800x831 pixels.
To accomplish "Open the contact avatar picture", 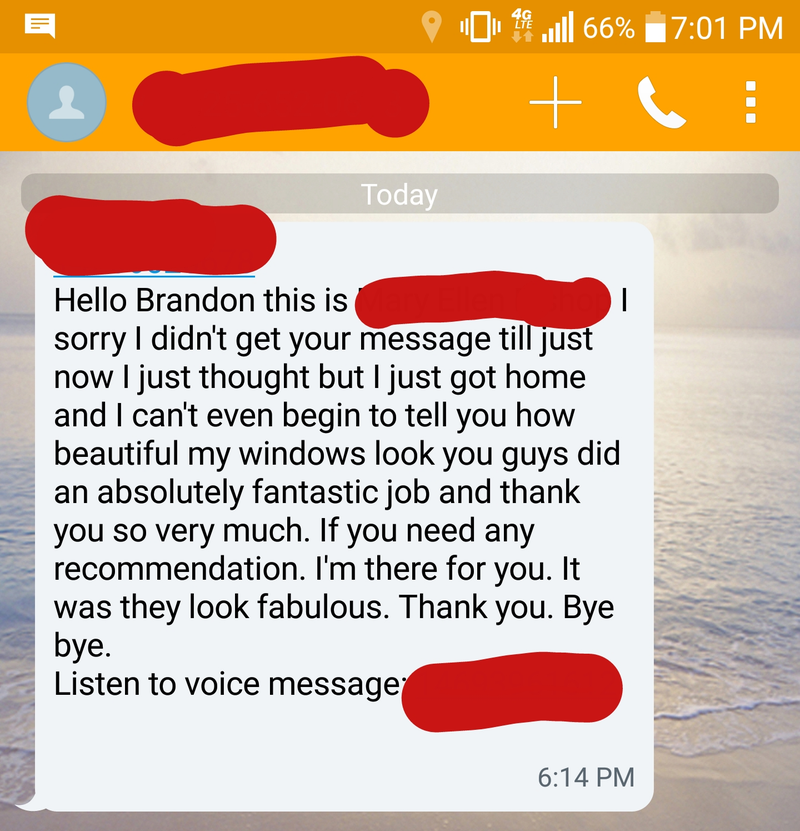I will click(67, 102).
